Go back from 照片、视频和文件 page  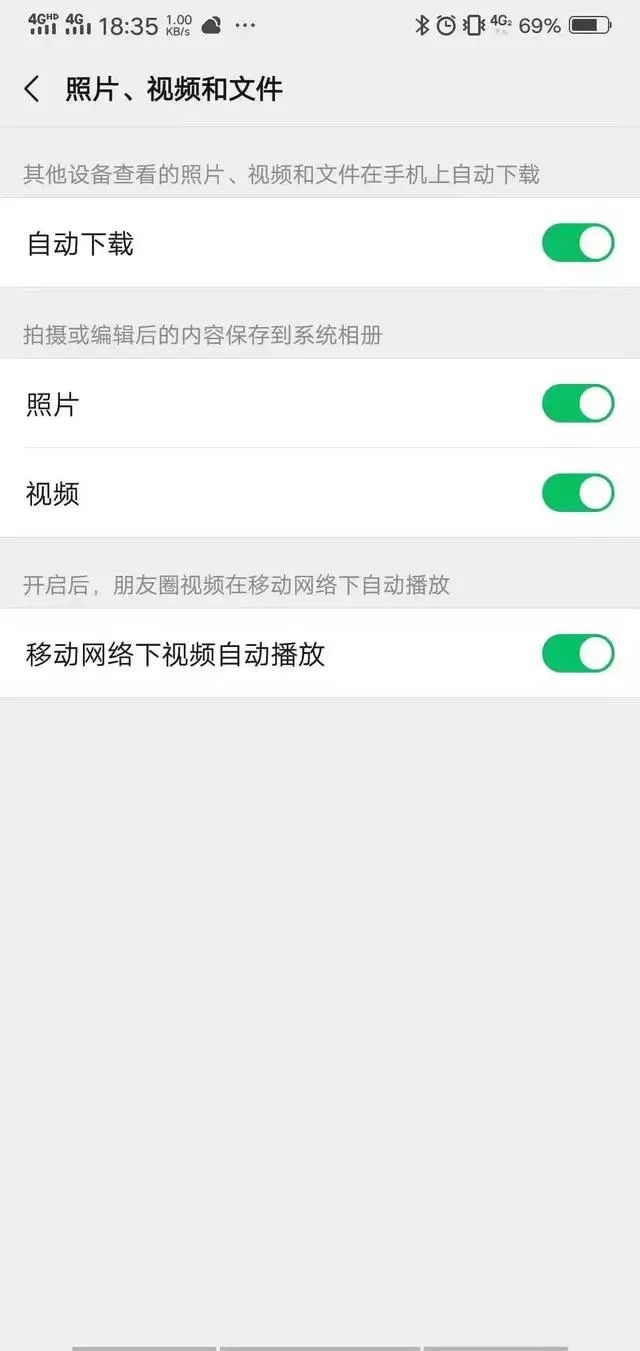(x=32, y=89)
